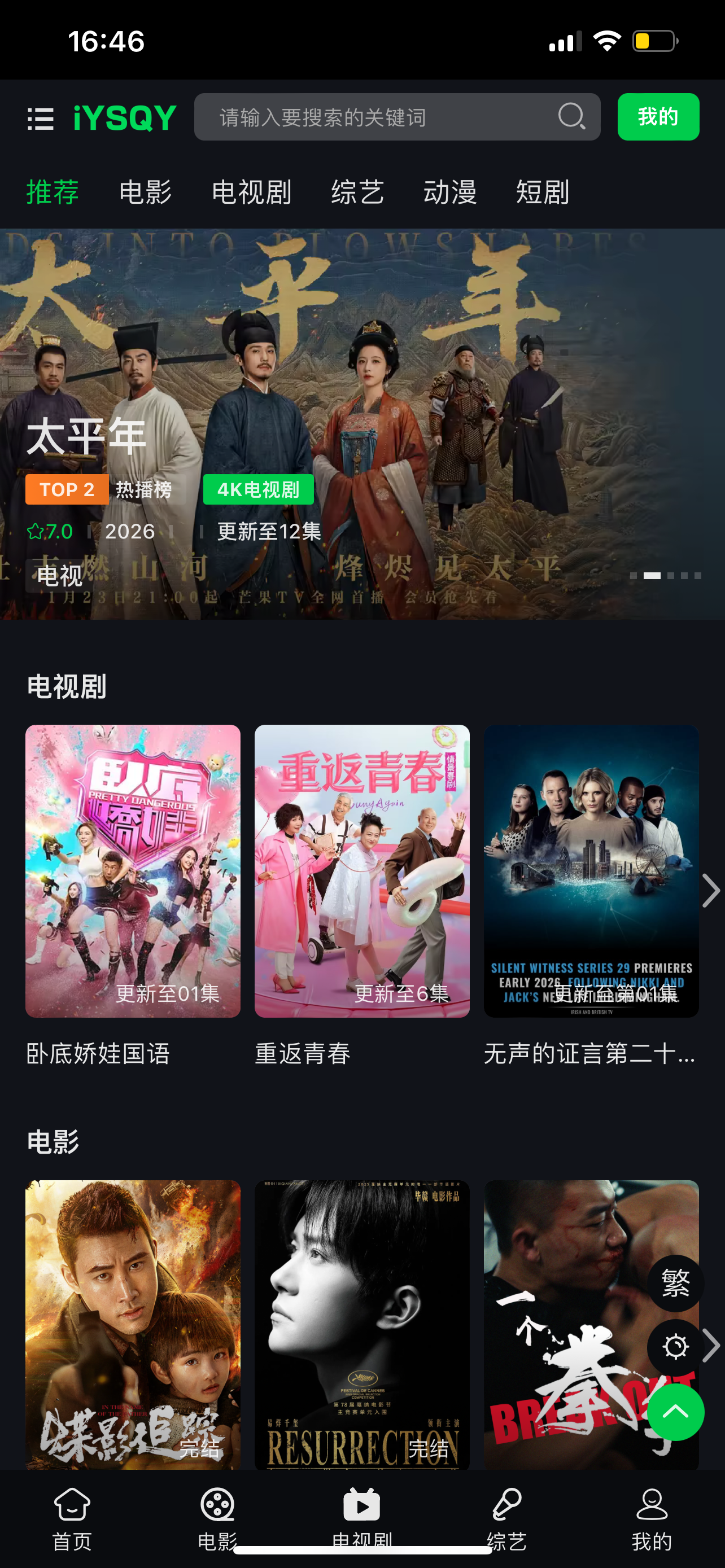Switch to the 电视剧 top tab
This screenshot has height=1568, width=725.
[251, 192]
